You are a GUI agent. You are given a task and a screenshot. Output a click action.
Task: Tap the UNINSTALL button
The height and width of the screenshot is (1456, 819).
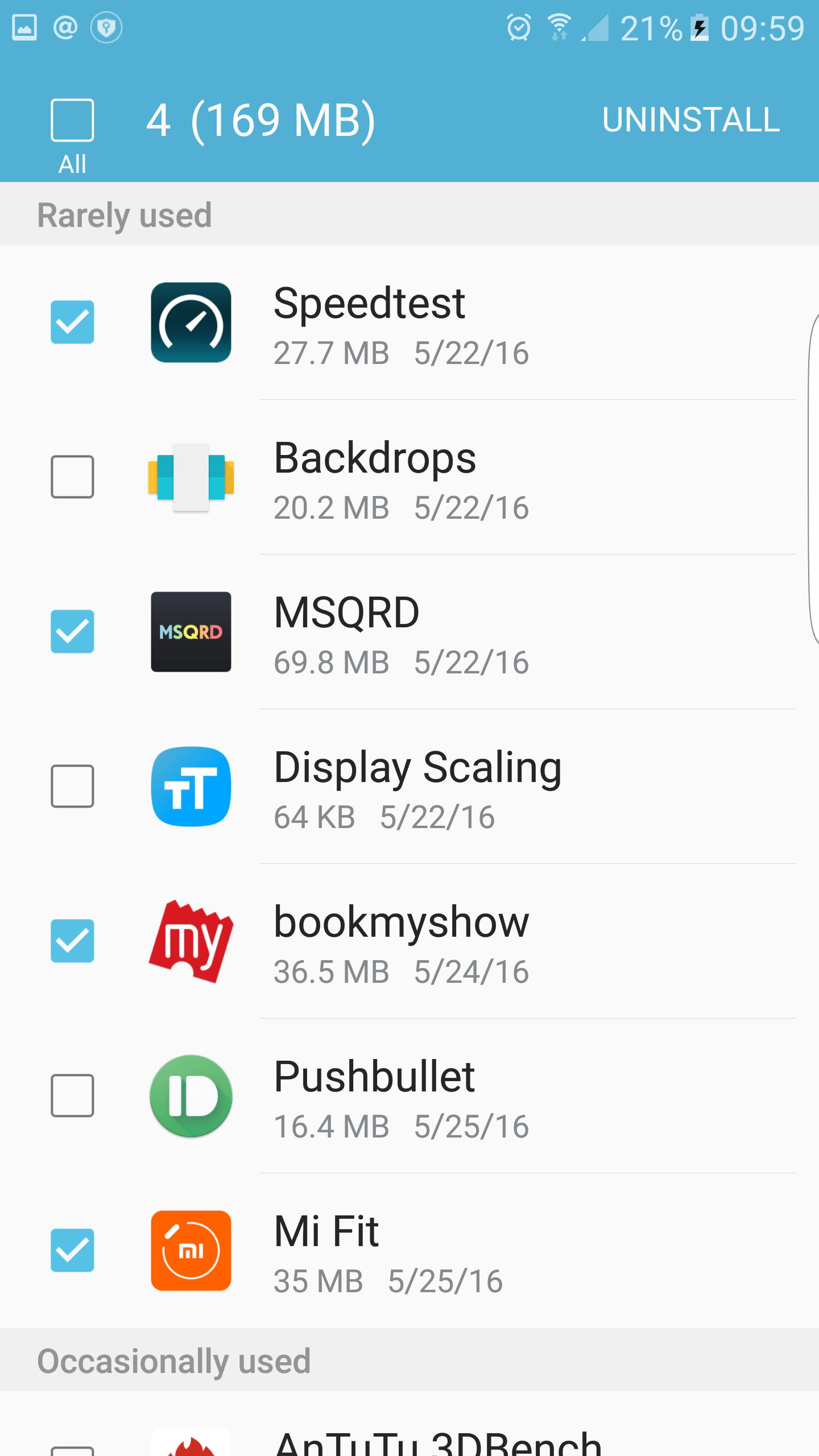[691, 120]
